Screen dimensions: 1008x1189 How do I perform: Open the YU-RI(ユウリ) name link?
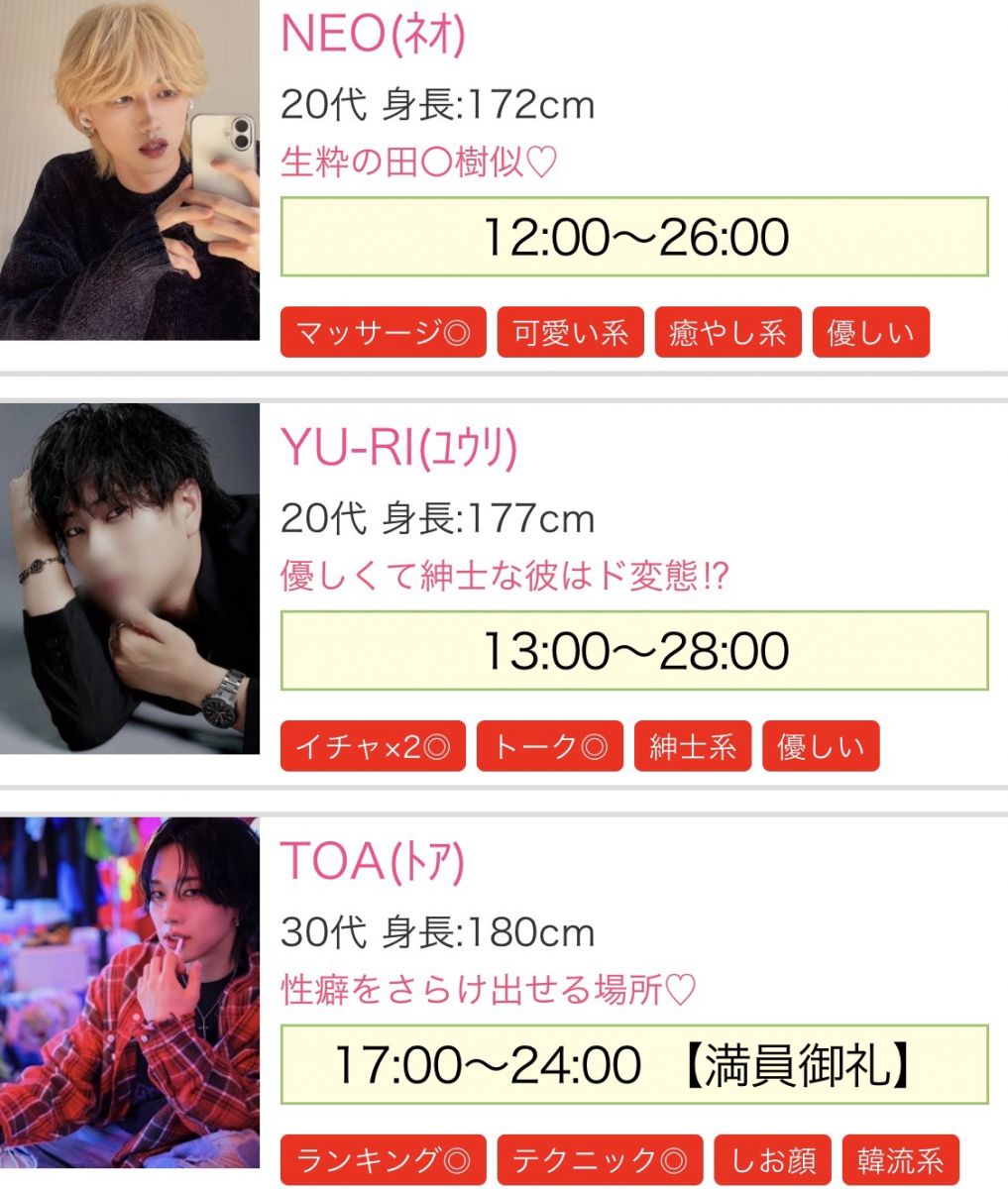[399, 449]
